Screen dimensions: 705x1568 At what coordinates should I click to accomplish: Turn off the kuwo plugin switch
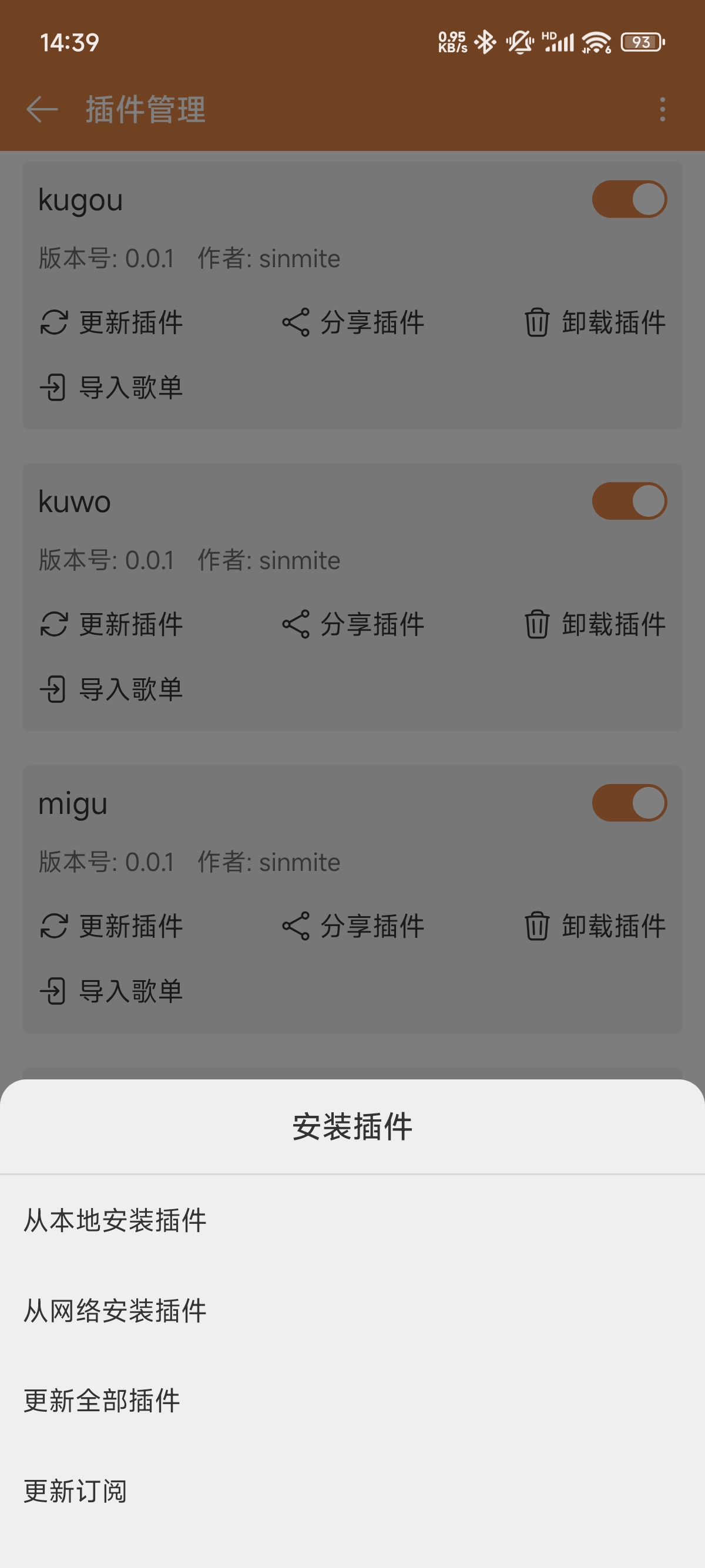[629, 501]
